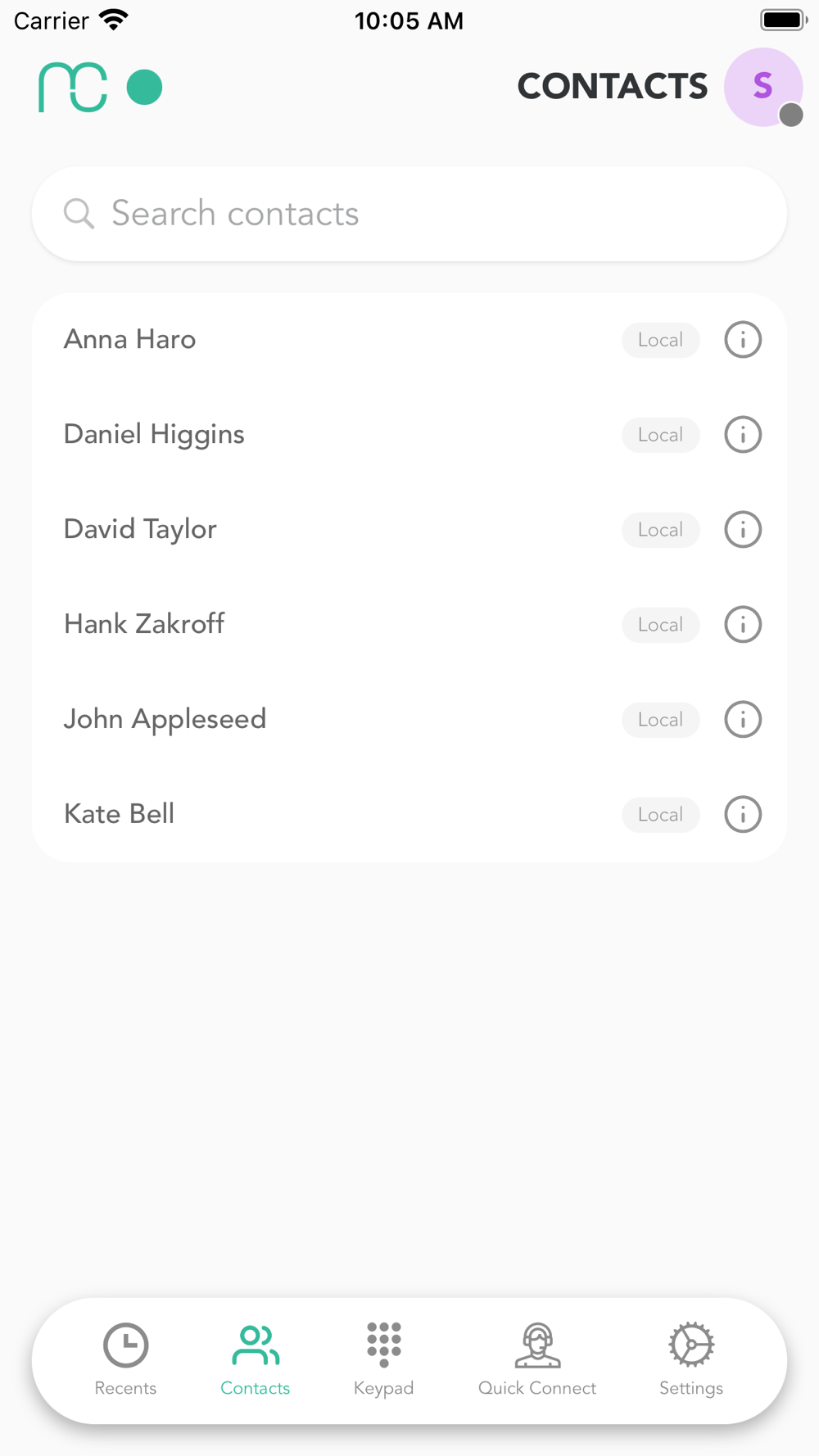This screenshot has height=1456, width=819.
Task: Open Kate Bell's contact
Action: (x=120, y=815)
